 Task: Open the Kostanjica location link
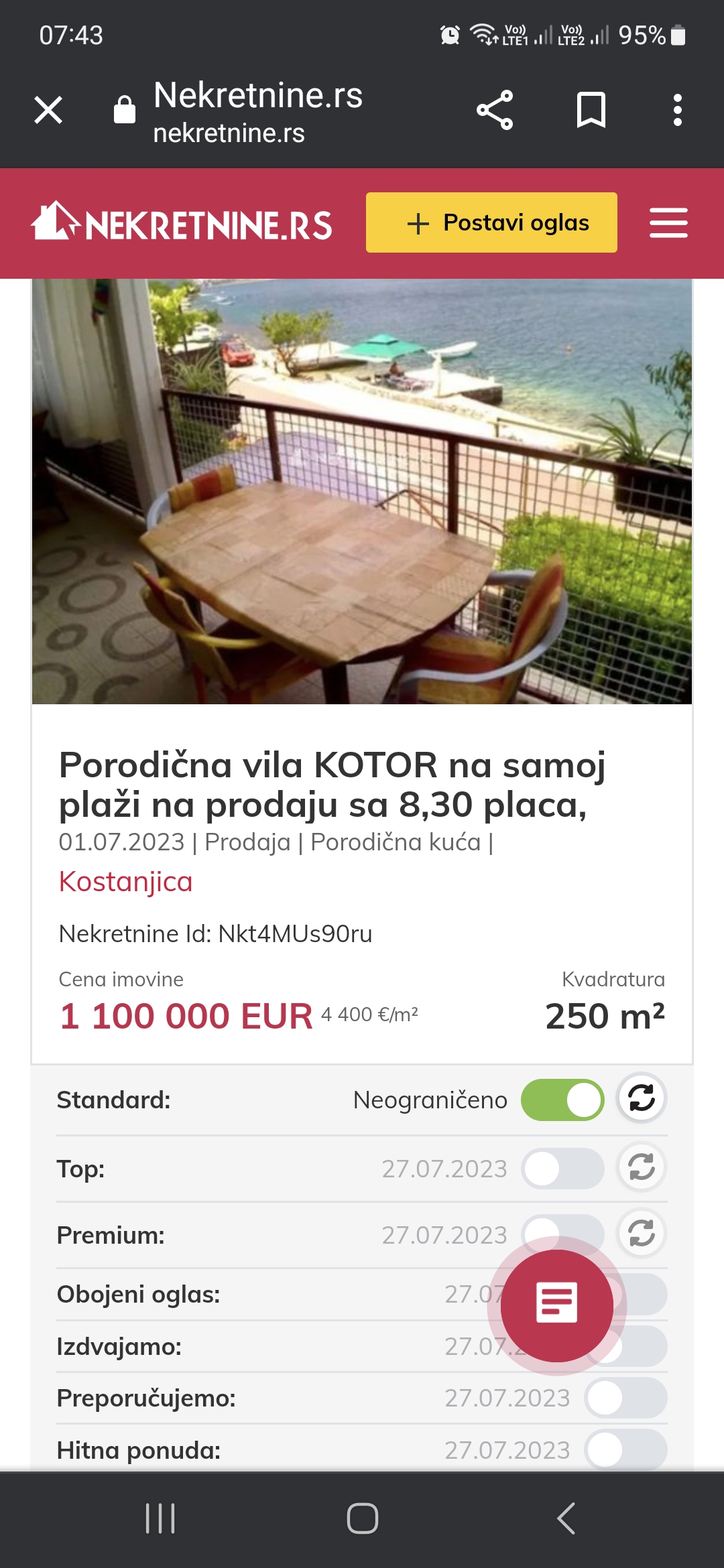point(125,881)
